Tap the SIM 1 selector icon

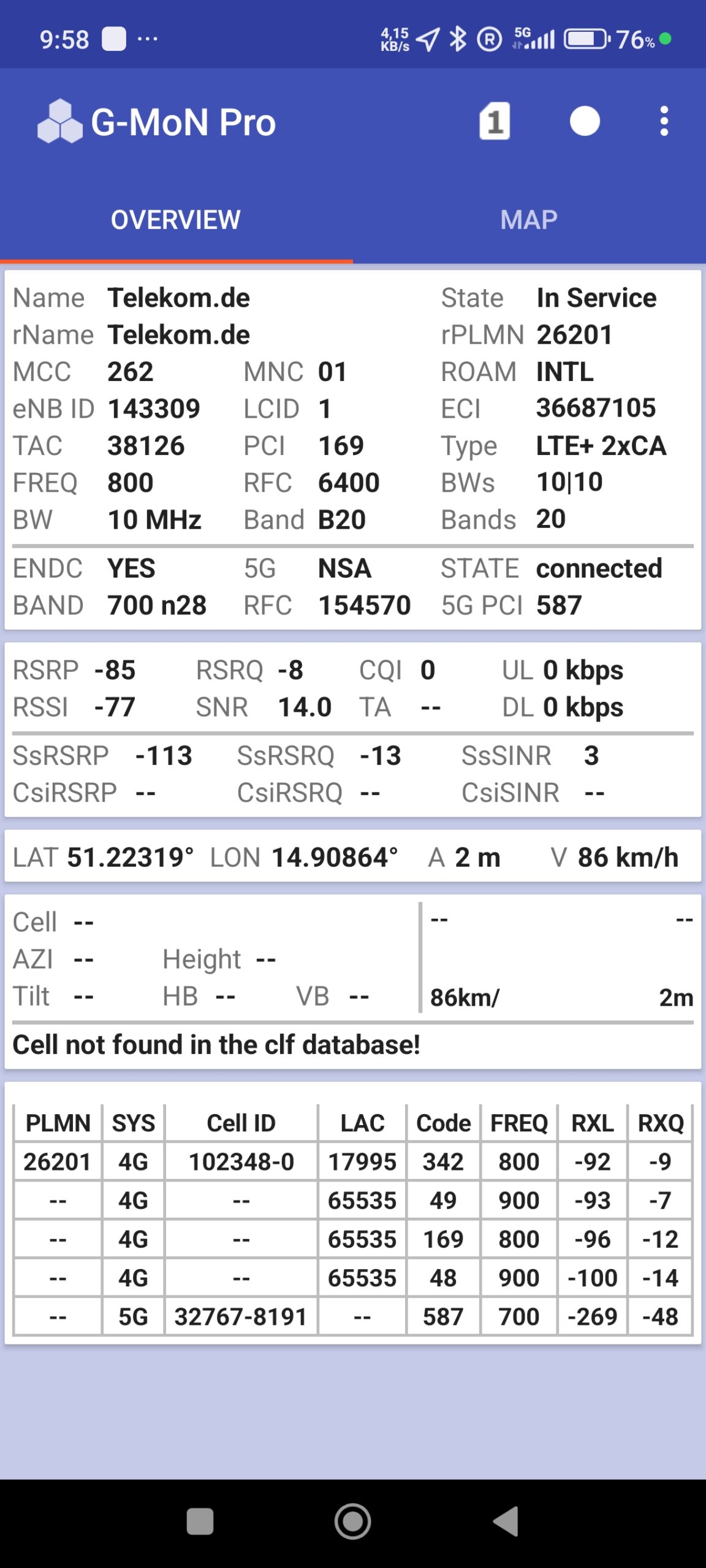pos(494,122)
